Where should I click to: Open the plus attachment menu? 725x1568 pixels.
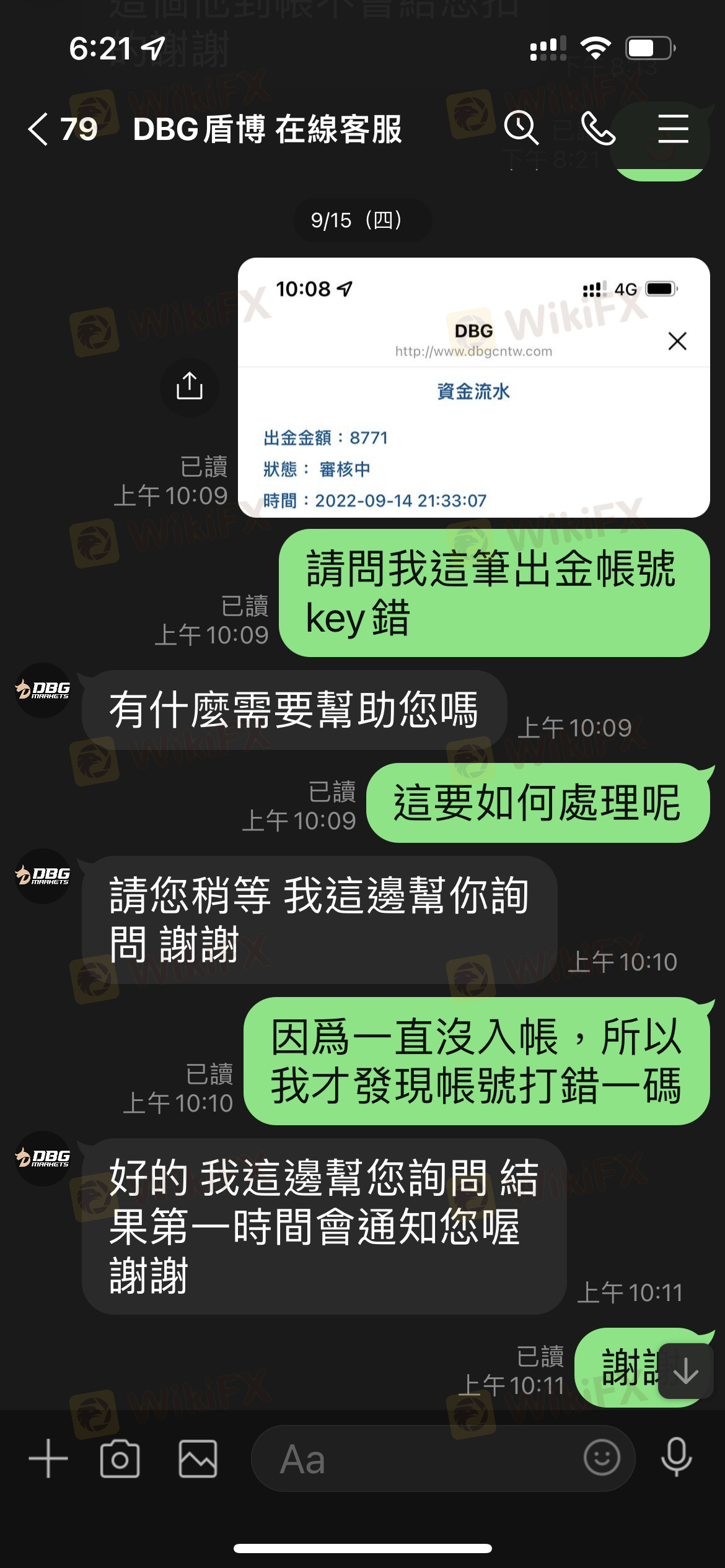pyautogui.click(x=48, y=1458)
